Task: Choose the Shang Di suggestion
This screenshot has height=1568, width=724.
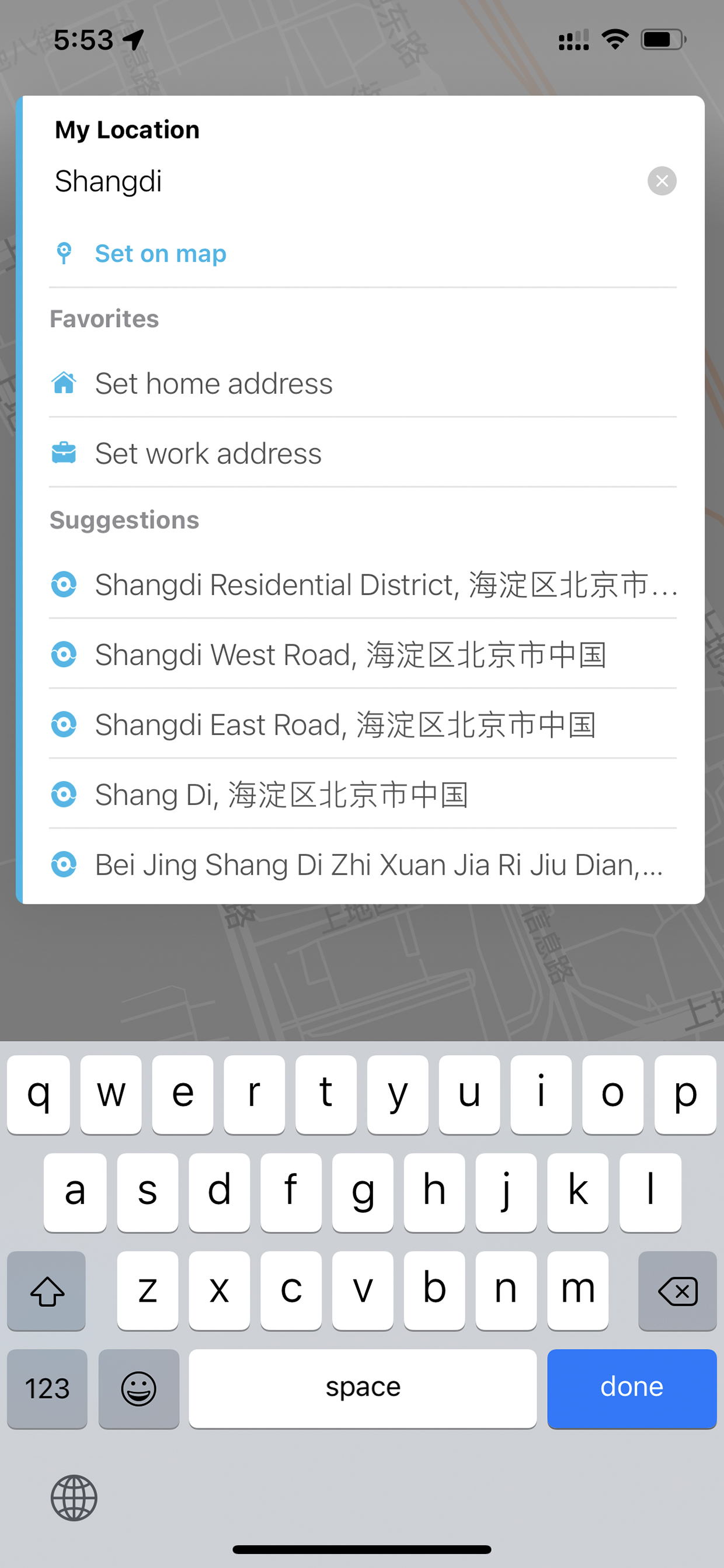Action: coord(363,795)
